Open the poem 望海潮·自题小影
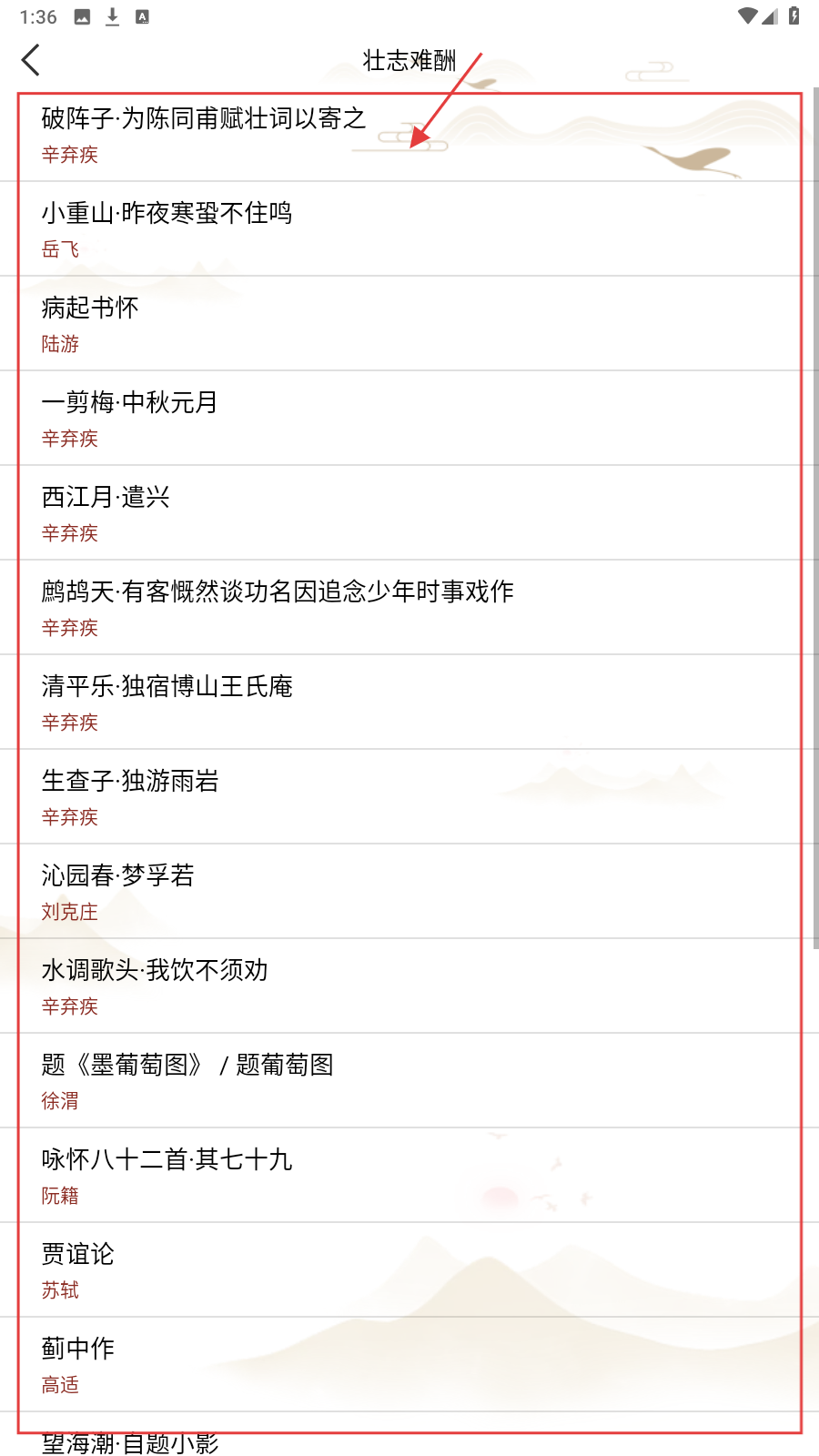The height and width of the screenshot is (1456, 819). [130, 1442]
